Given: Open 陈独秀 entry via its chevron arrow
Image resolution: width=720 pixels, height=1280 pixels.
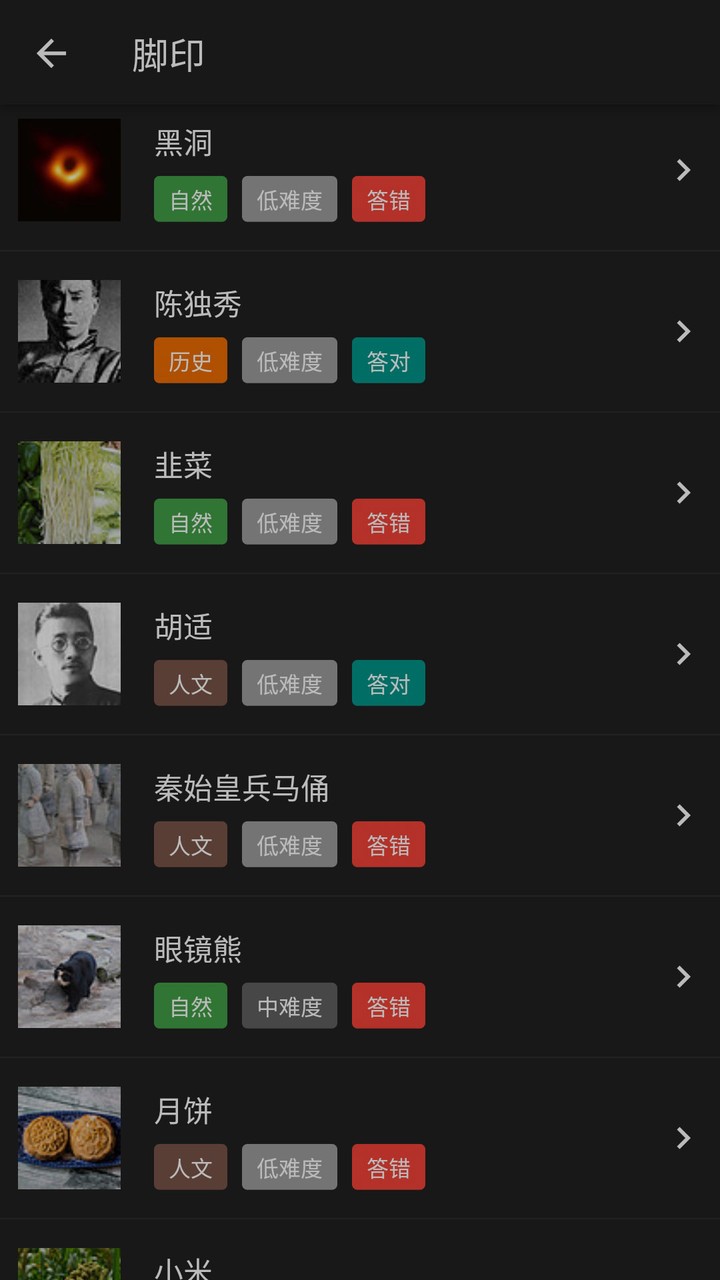Looking at the screenshot, I should click(683, 331).
